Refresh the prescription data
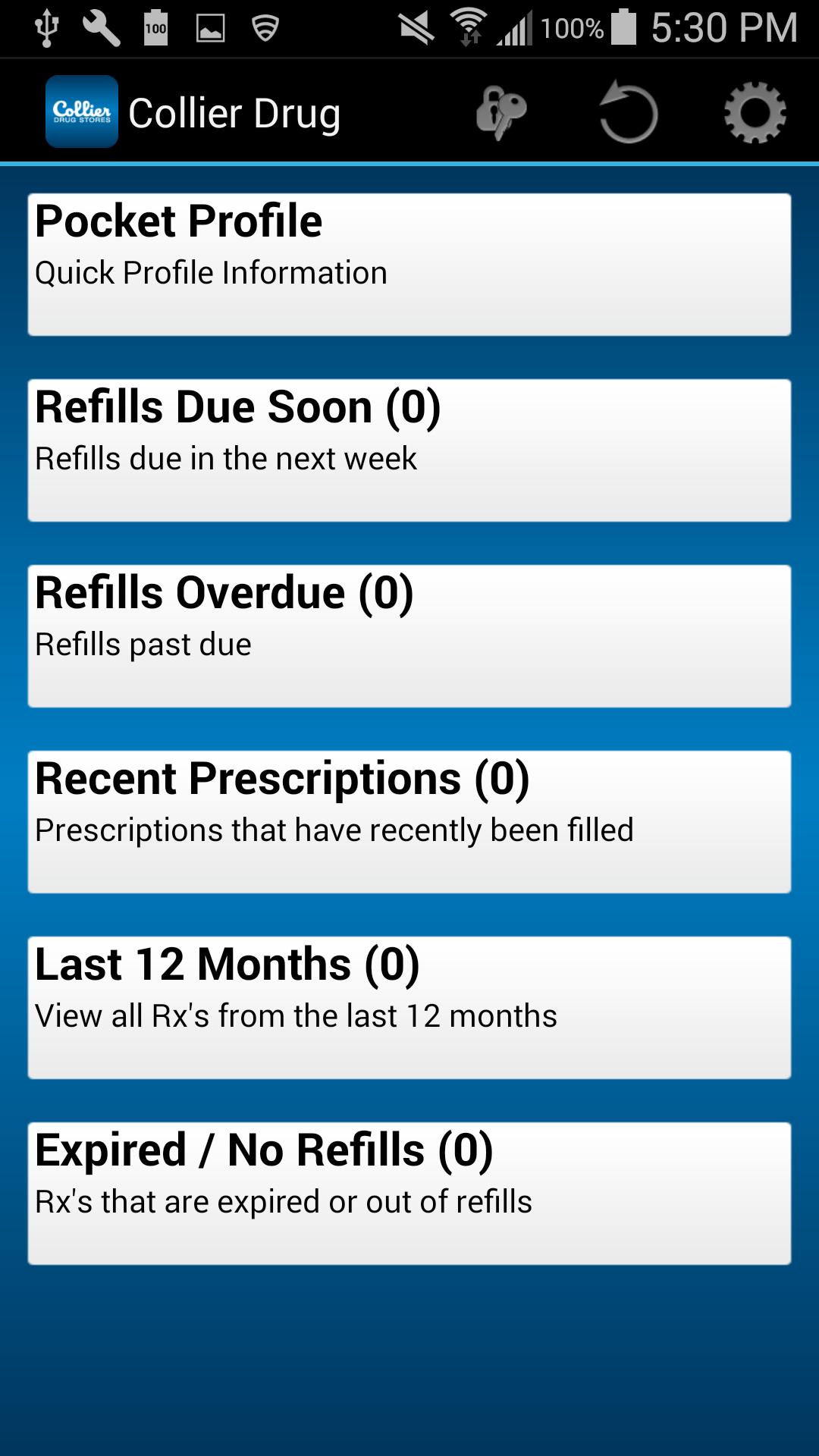This screenshot has height=1456, width=819. [x=628, y=114]
